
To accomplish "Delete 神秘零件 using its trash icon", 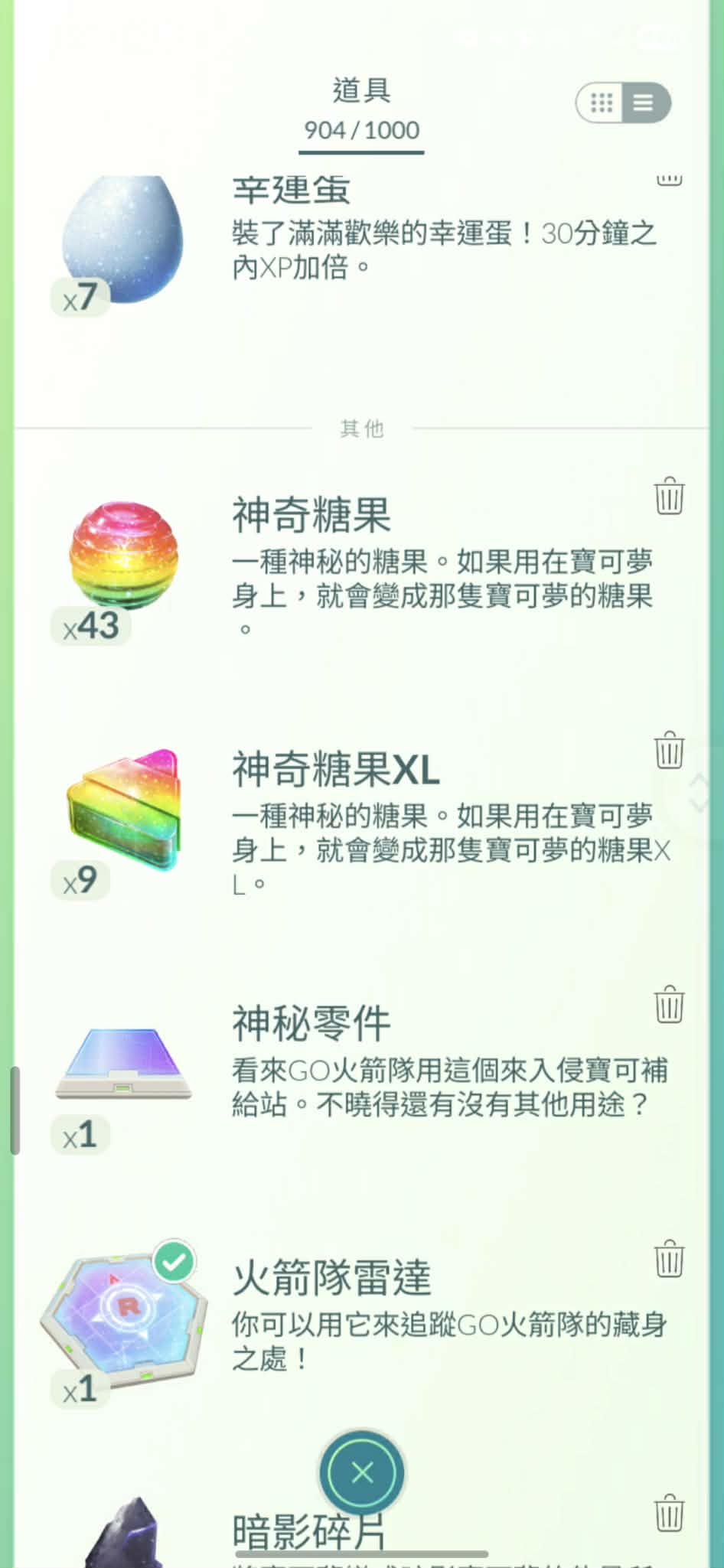I will (669, 1004).
